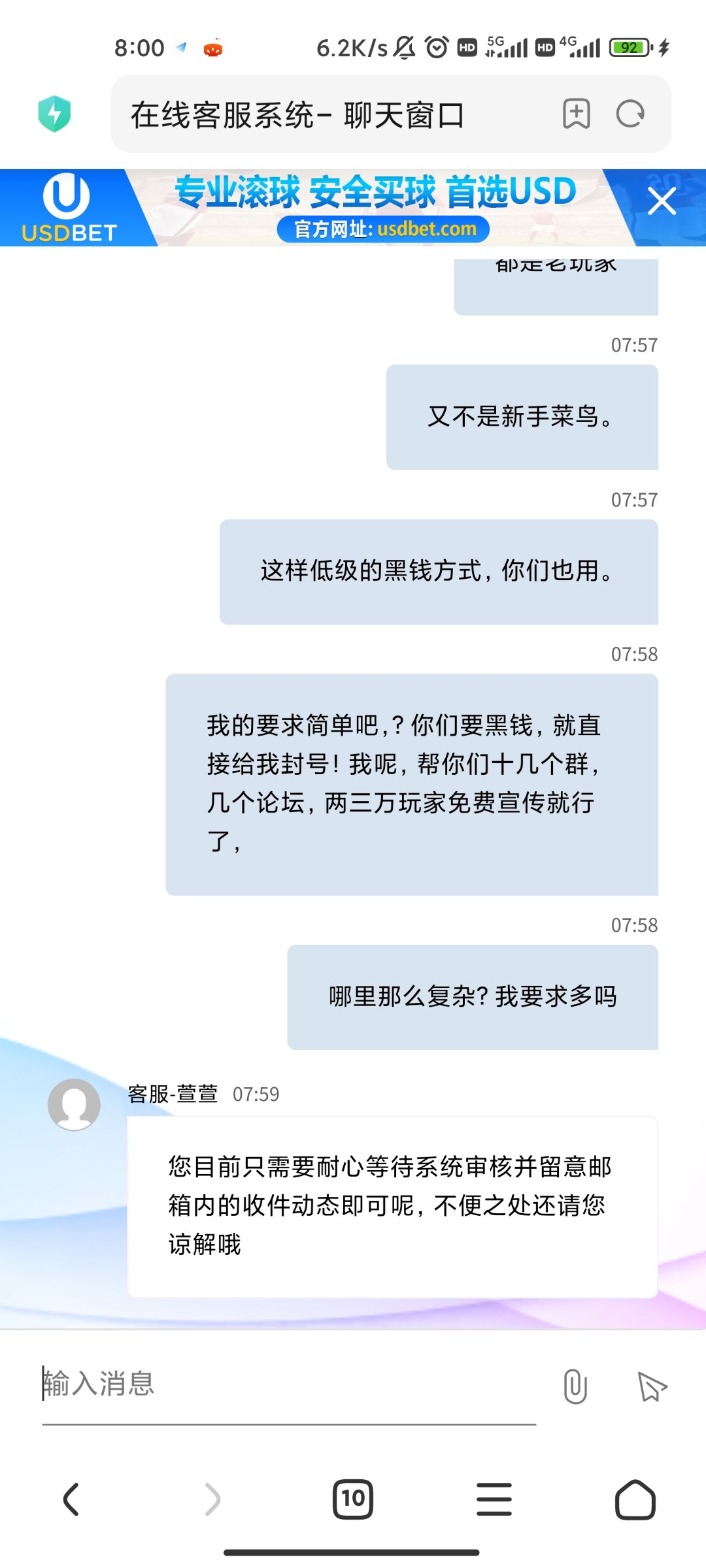
Task: Focus the 输入消息 message field
Action: 288,1384
